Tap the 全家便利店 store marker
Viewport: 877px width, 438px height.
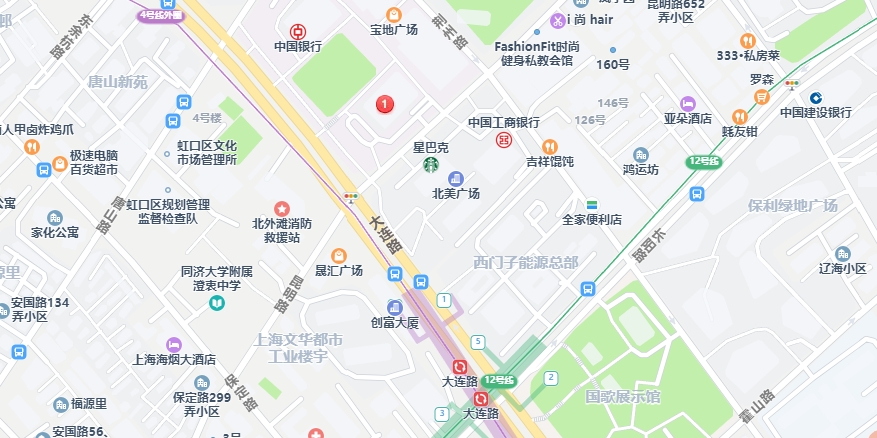click(592, 204)
